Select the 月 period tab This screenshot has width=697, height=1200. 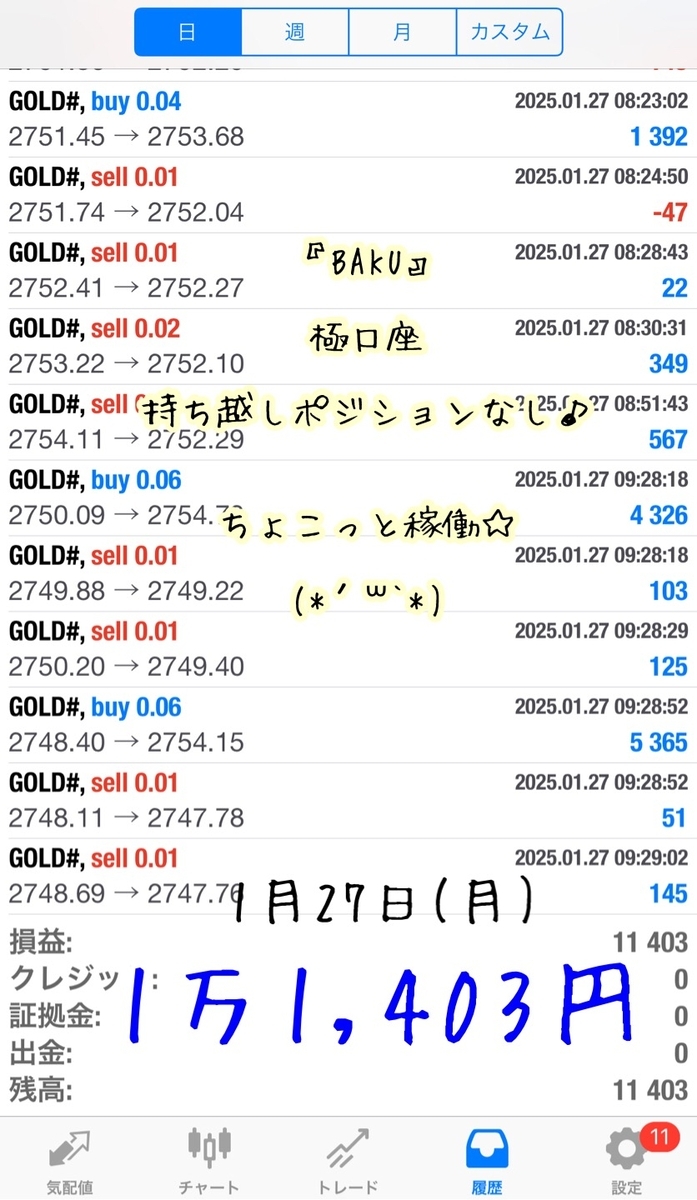pyautogui.click(x=402, y=32)
